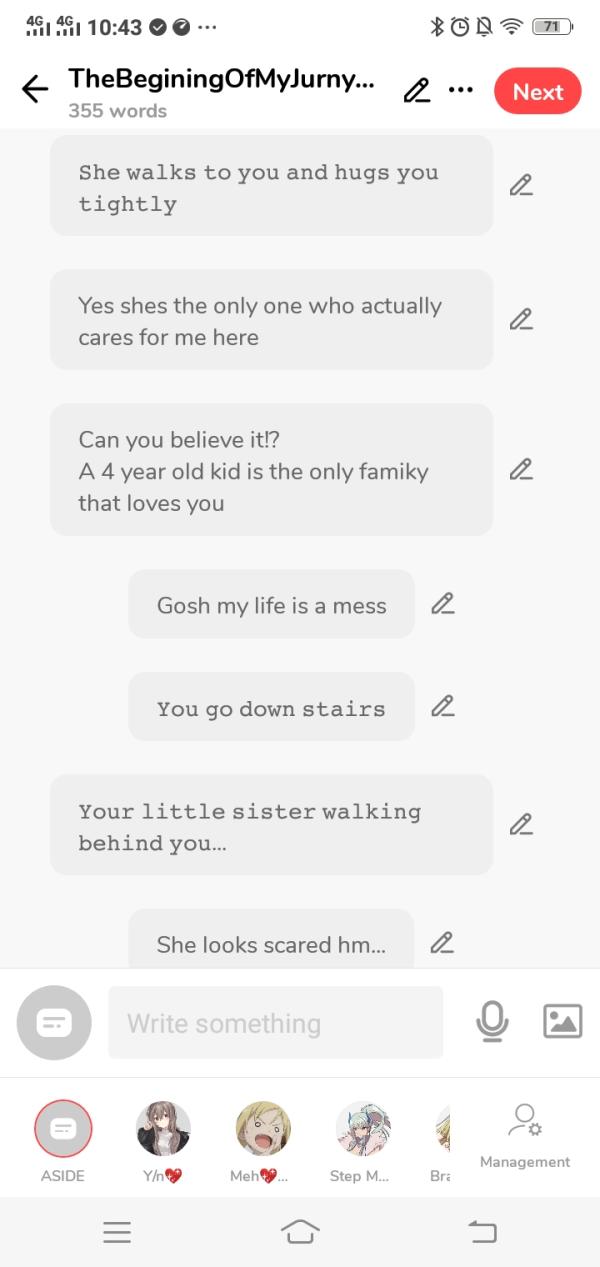Edit the "You go down stairs" message
This screenshot has height=1267, width=600.
click(442, 707)
